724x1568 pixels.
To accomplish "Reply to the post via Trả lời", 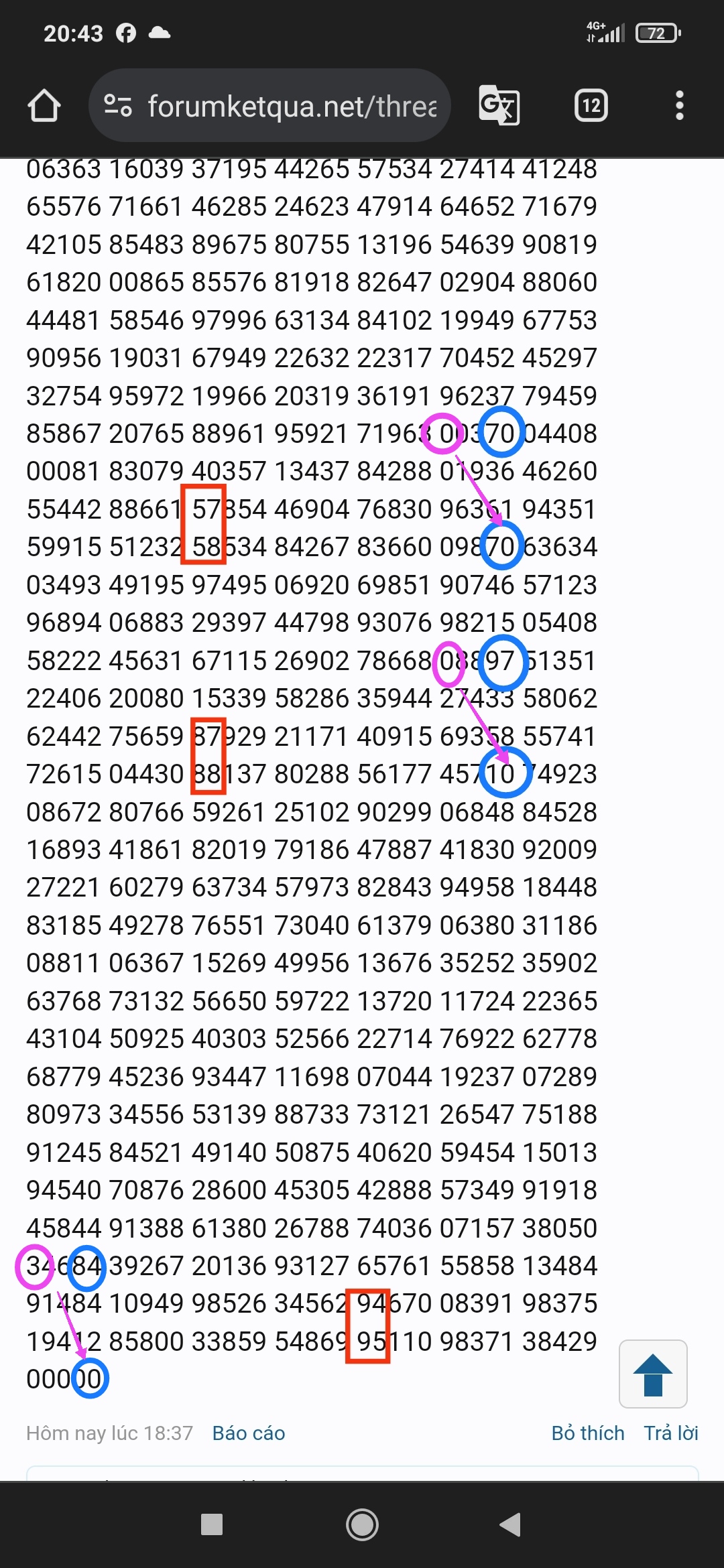I will point(671,1433).
